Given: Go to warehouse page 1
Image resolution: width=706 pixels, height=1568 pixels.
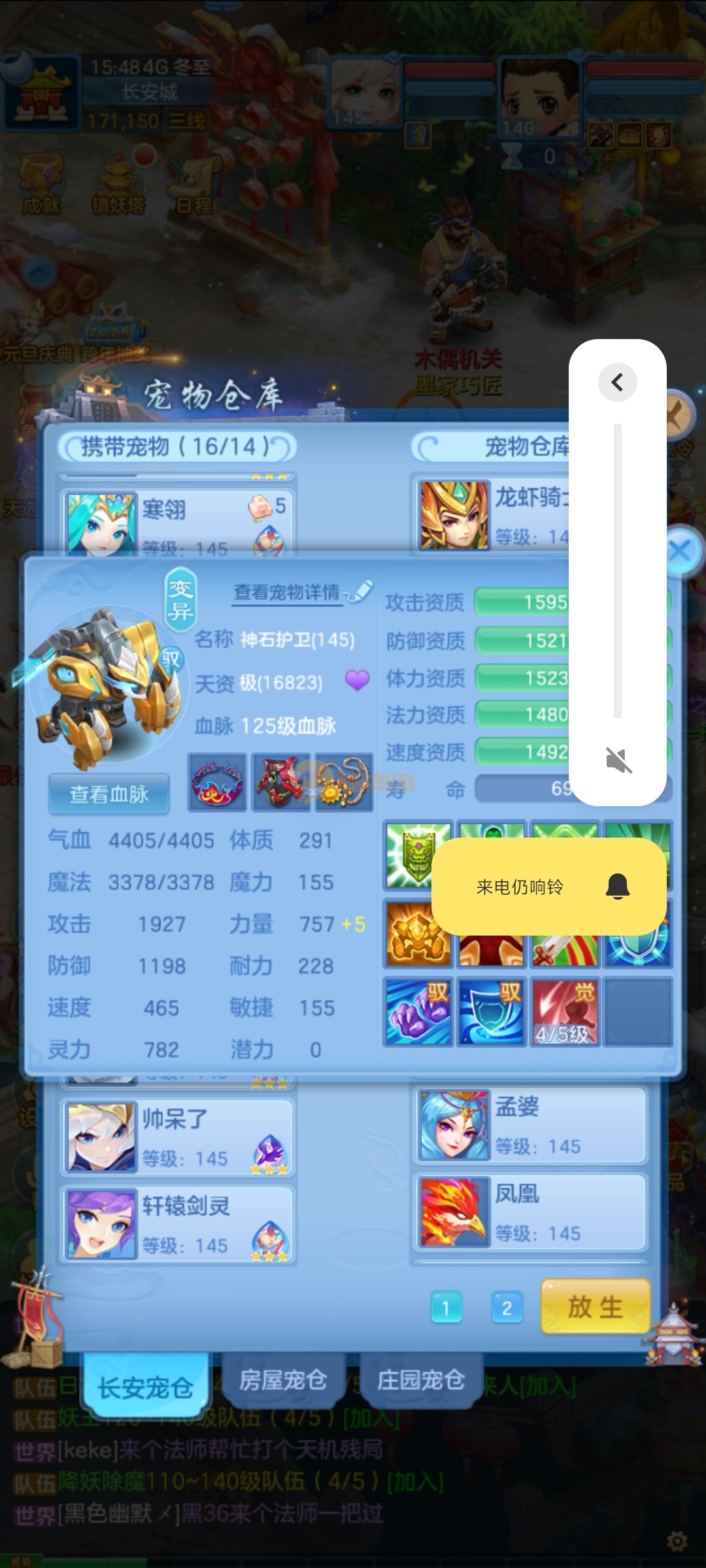Looking at the screenshot, I should click(x=446, y=1307).
